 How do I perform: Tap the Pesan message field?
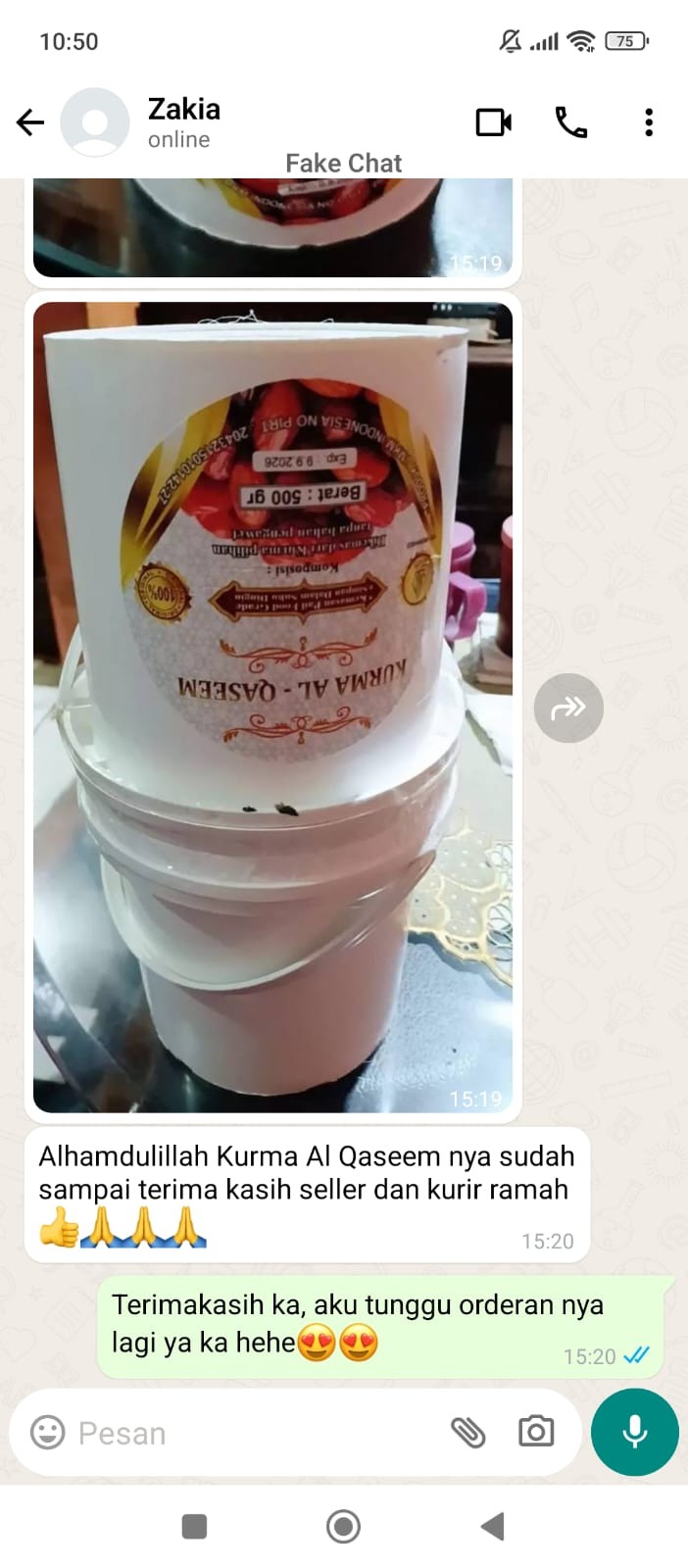[245, 1433]
